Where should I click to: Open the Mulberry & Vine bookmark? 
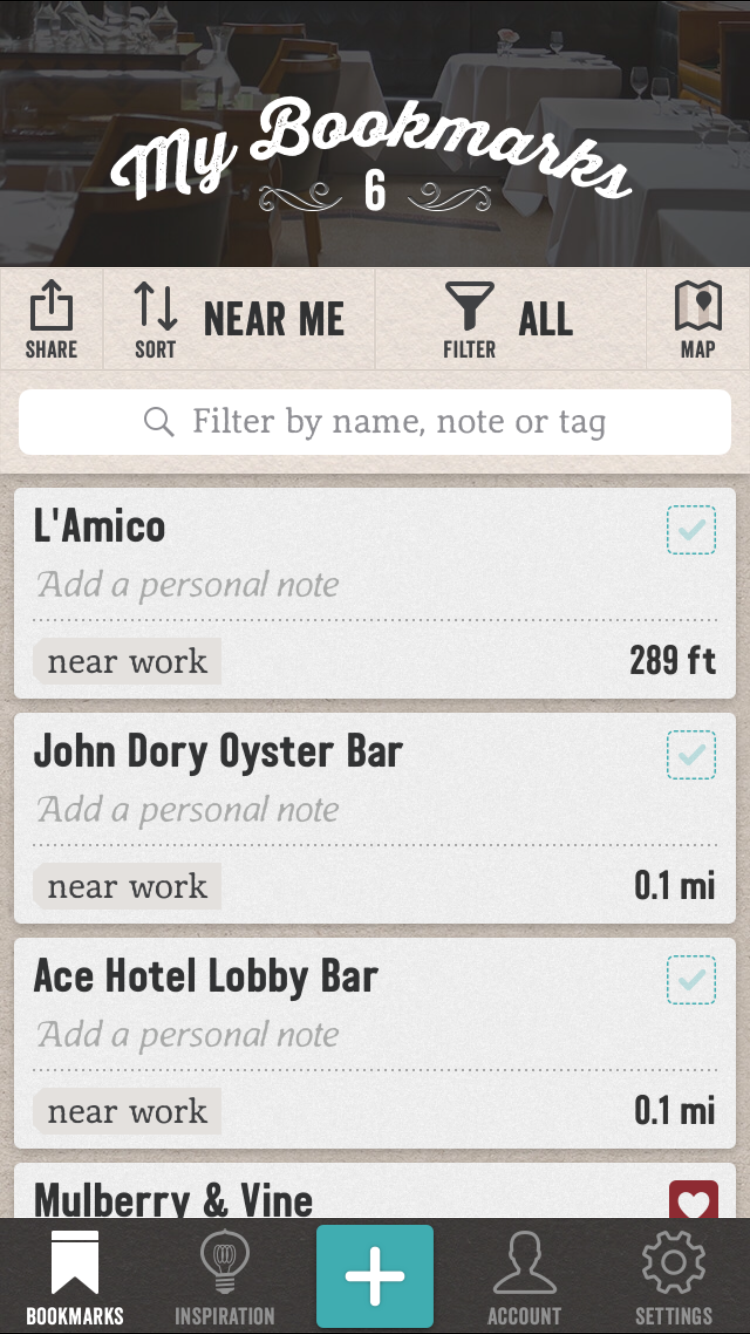[x=174, y=1199]
